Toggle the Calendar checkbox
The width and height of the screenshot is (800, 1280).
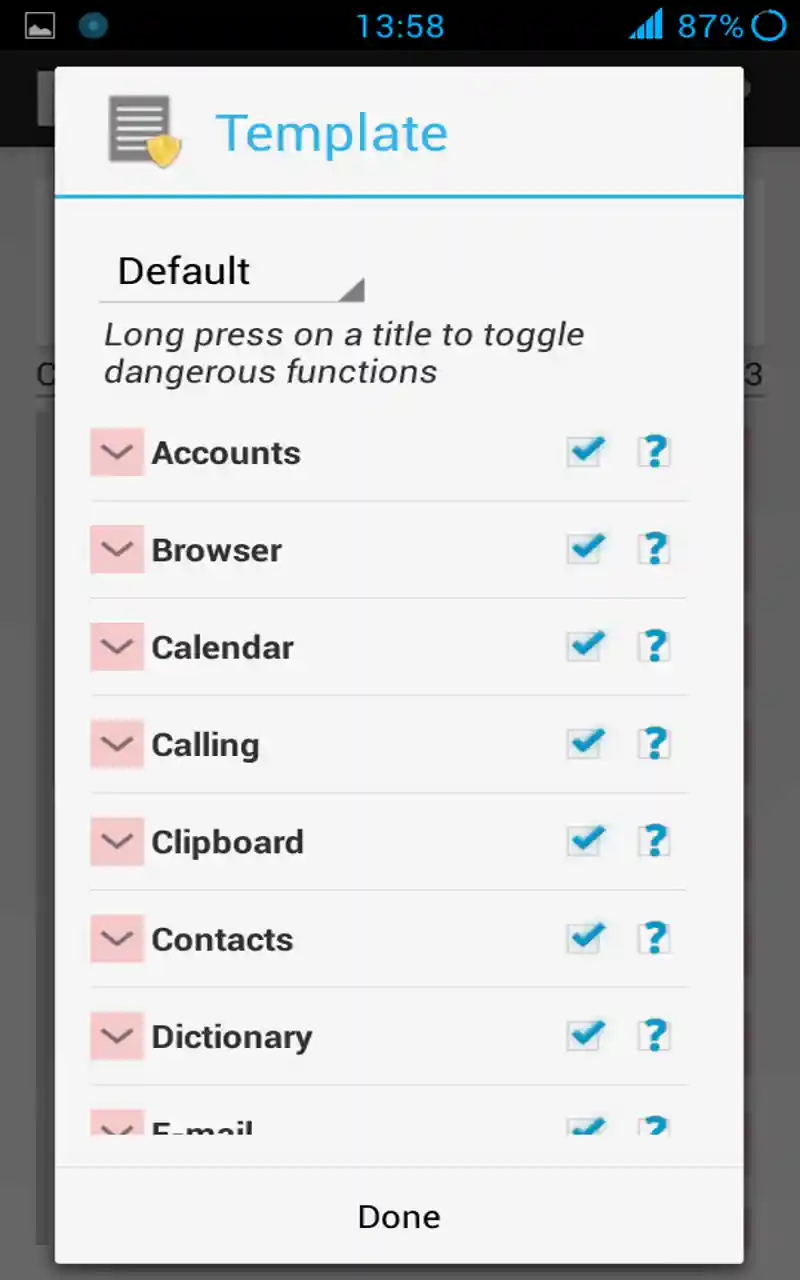(585, 646)
